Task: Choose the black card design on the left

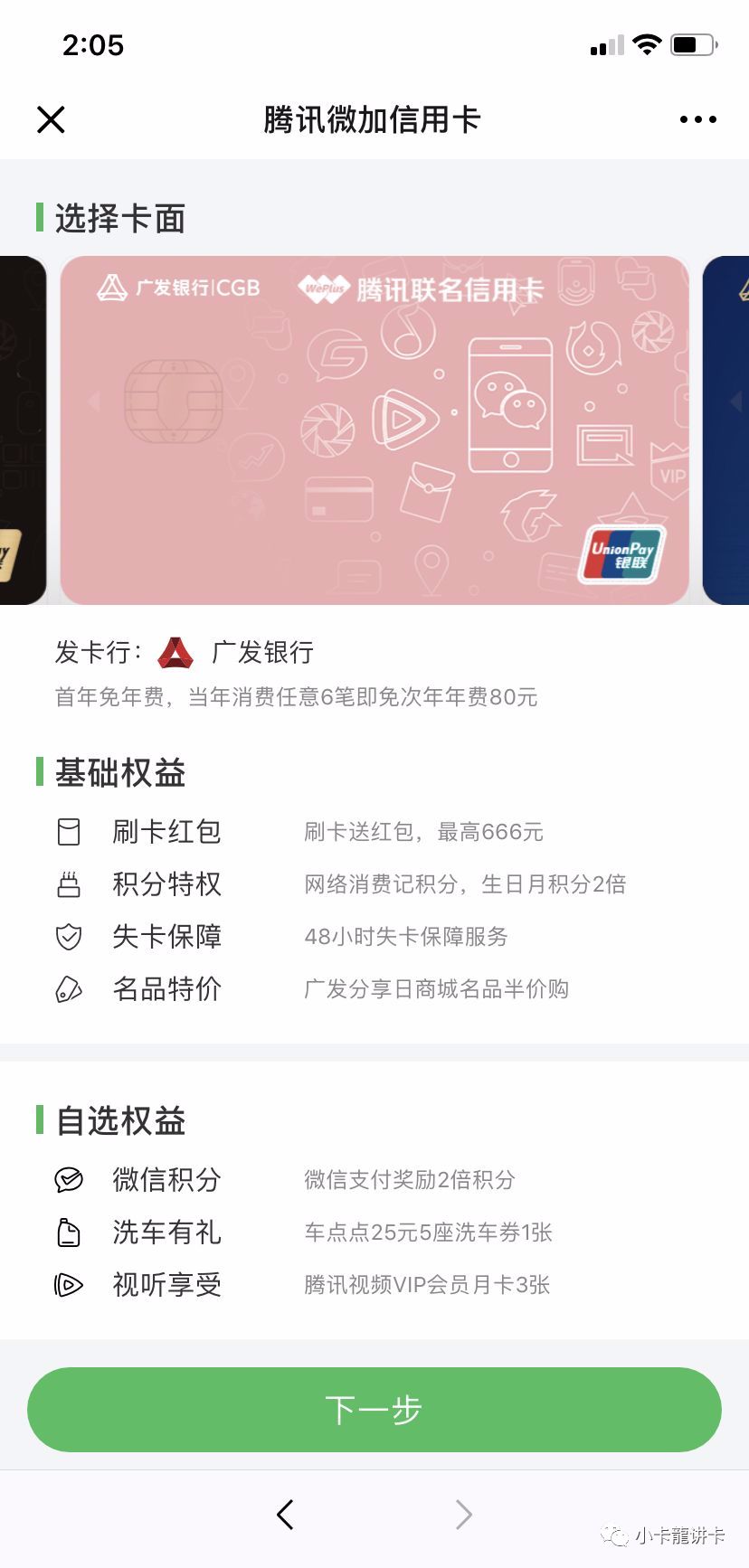Action: (x=22, y=430)
